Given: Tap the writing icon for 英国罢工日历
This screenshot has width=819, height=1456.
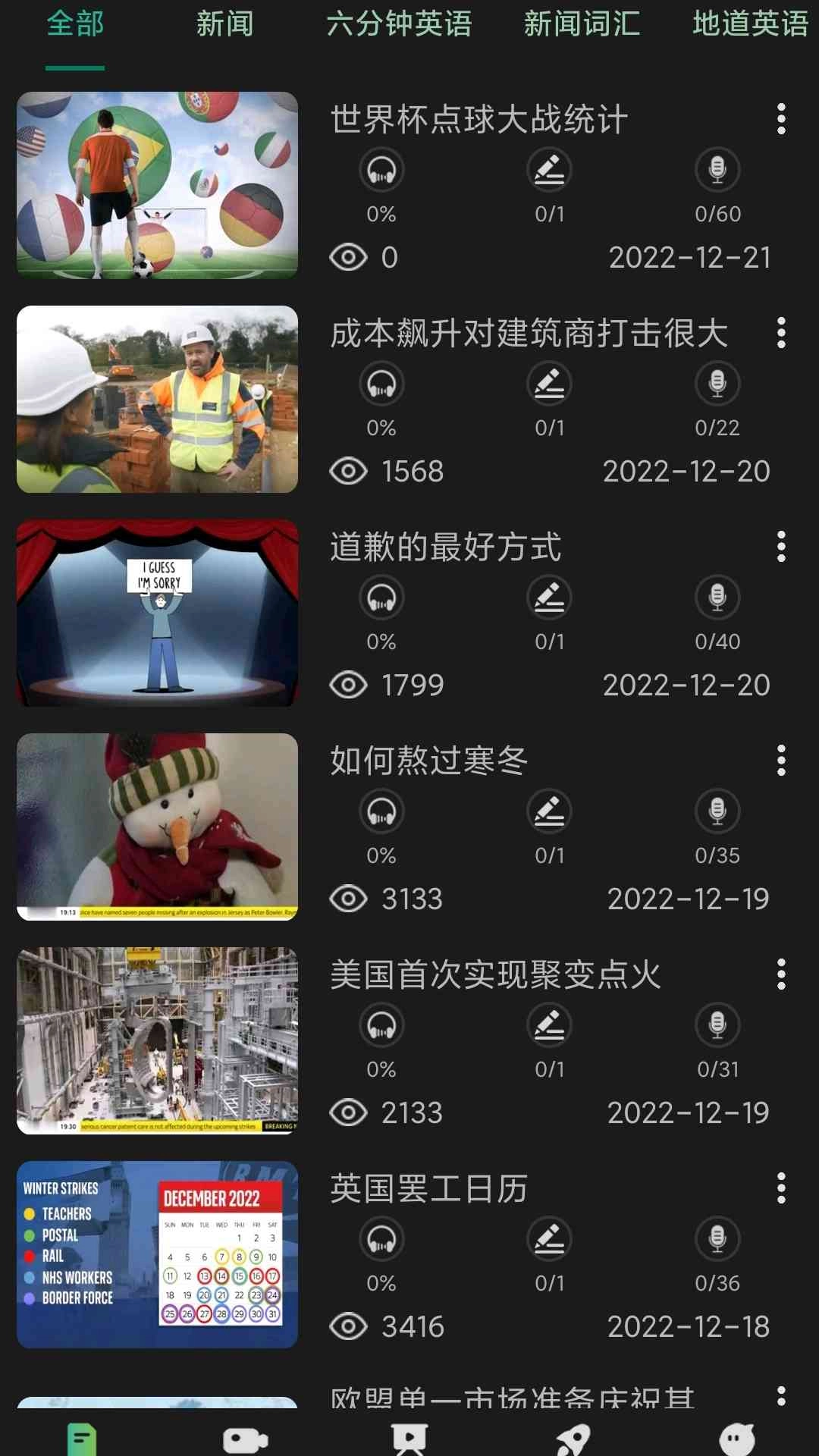Looking at the screenshot, I should 549,1238.
